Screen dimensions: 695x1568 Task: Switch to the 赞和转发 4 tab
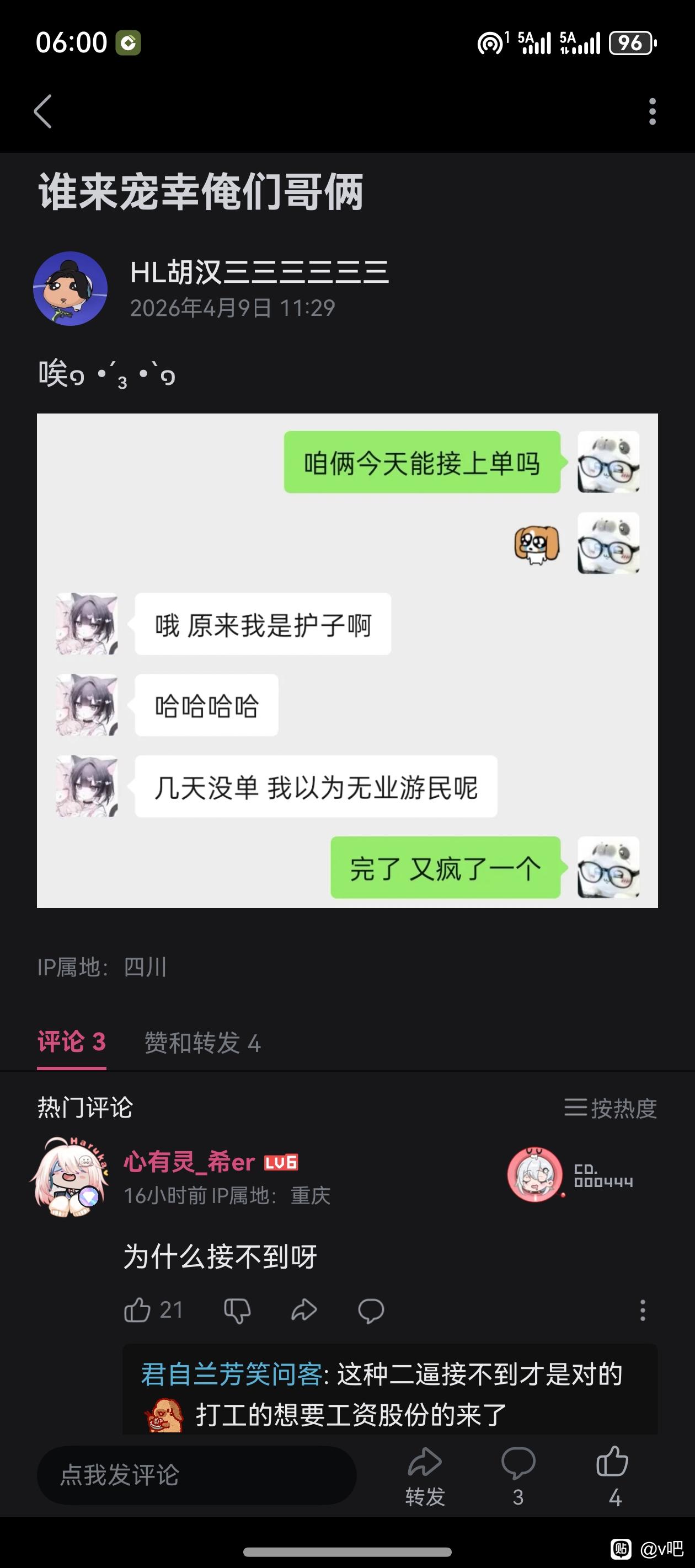[203, 1042]
